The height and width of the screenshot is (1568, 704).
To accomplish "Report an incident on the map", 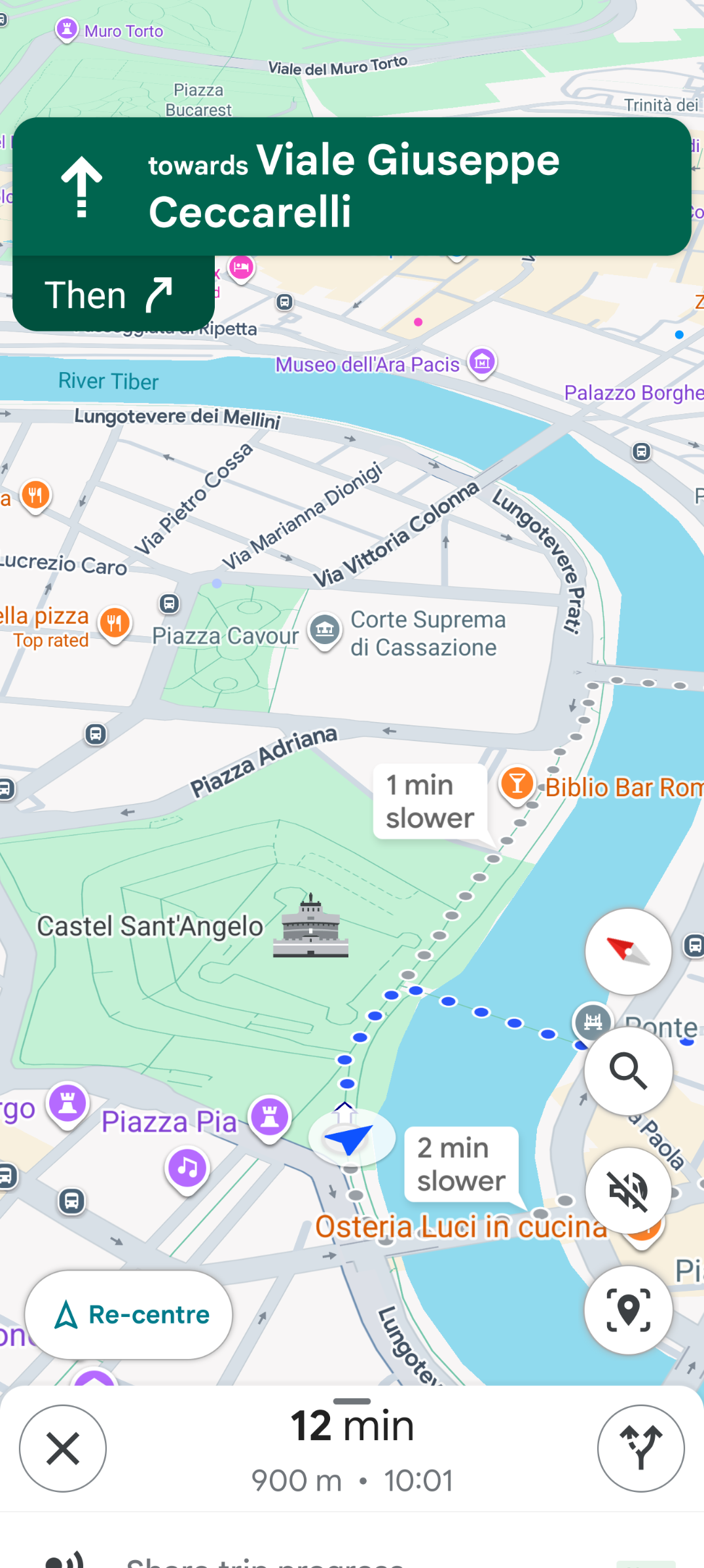I will 628,1310.
